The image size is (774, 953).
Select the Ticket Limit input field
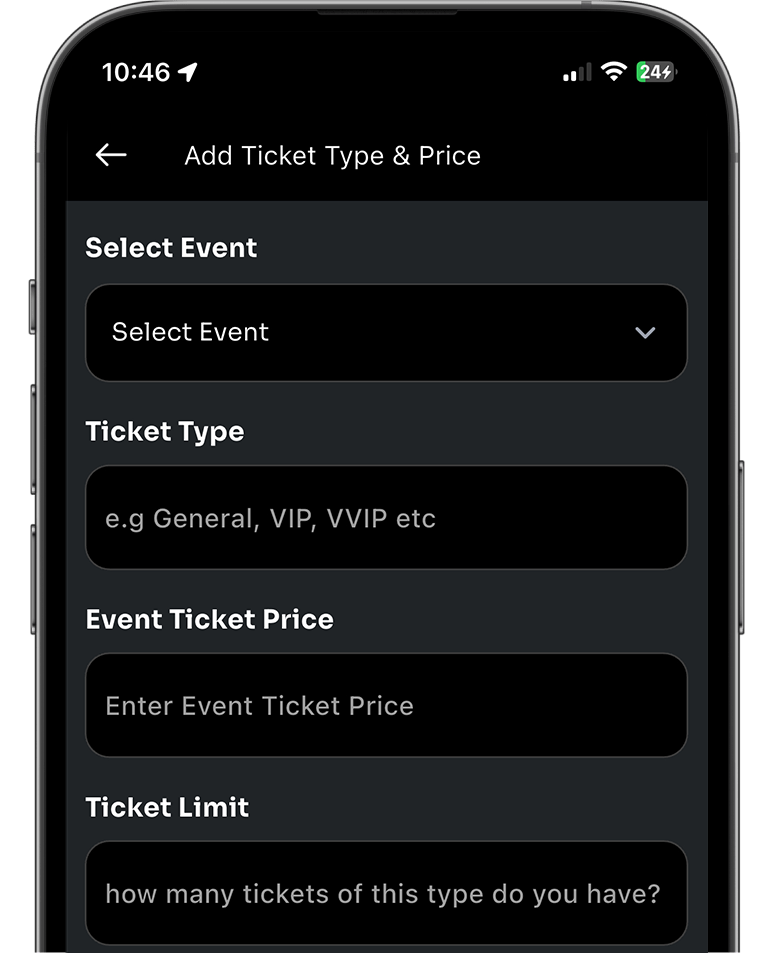[x=386, y=893]
